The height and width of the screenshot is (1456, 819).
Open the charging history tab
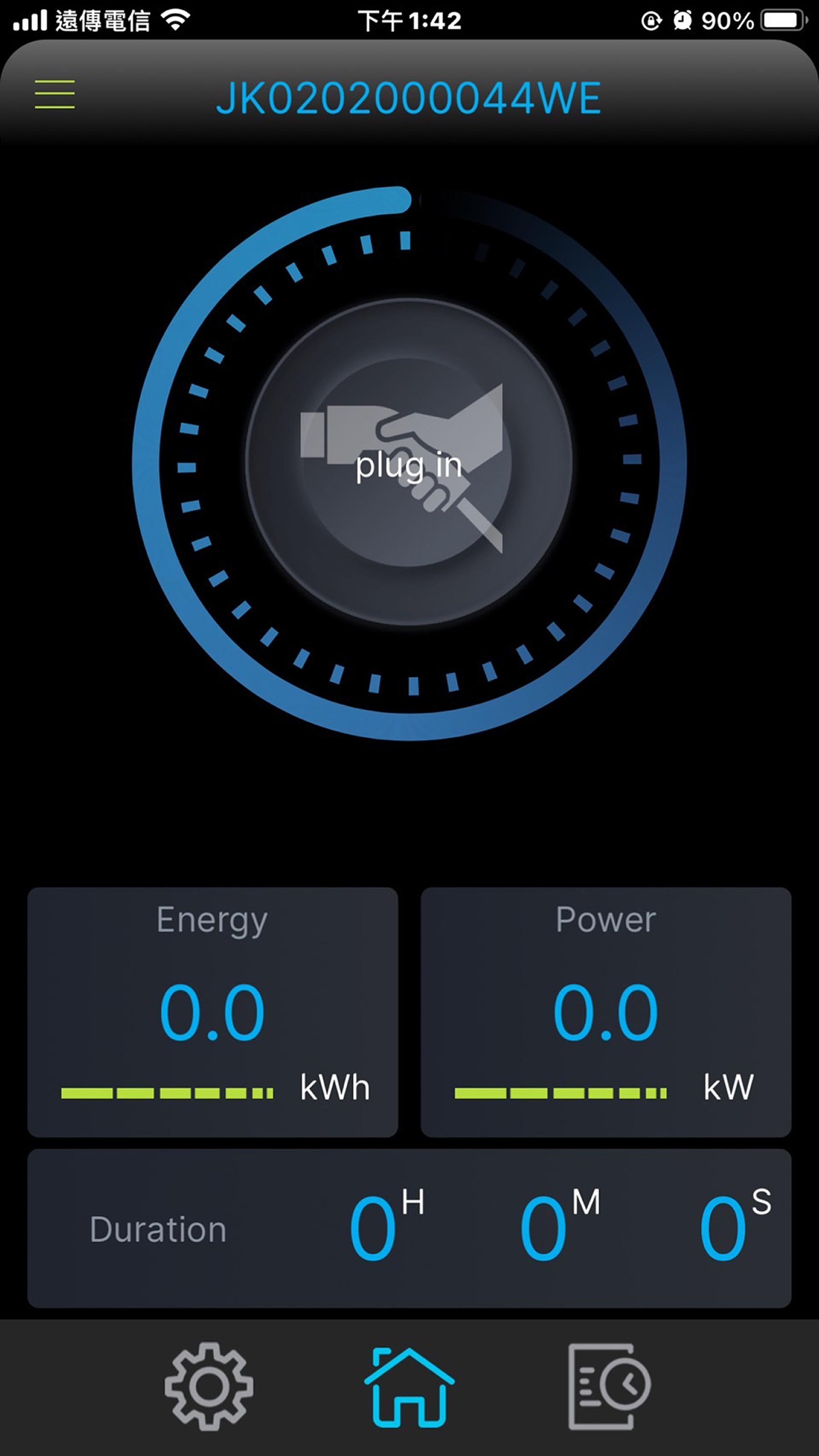pyautogui.click(x=609, y=1386)
